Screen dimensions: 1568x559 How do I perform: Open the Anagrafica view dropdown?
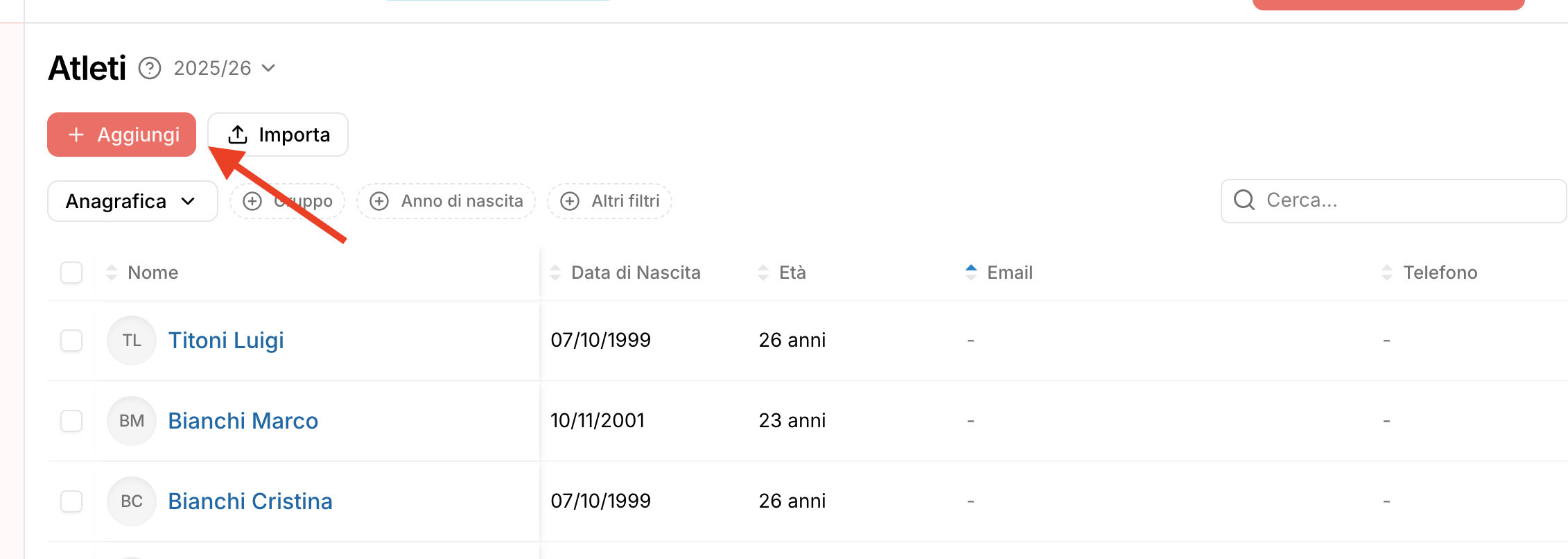coord(132,201)
